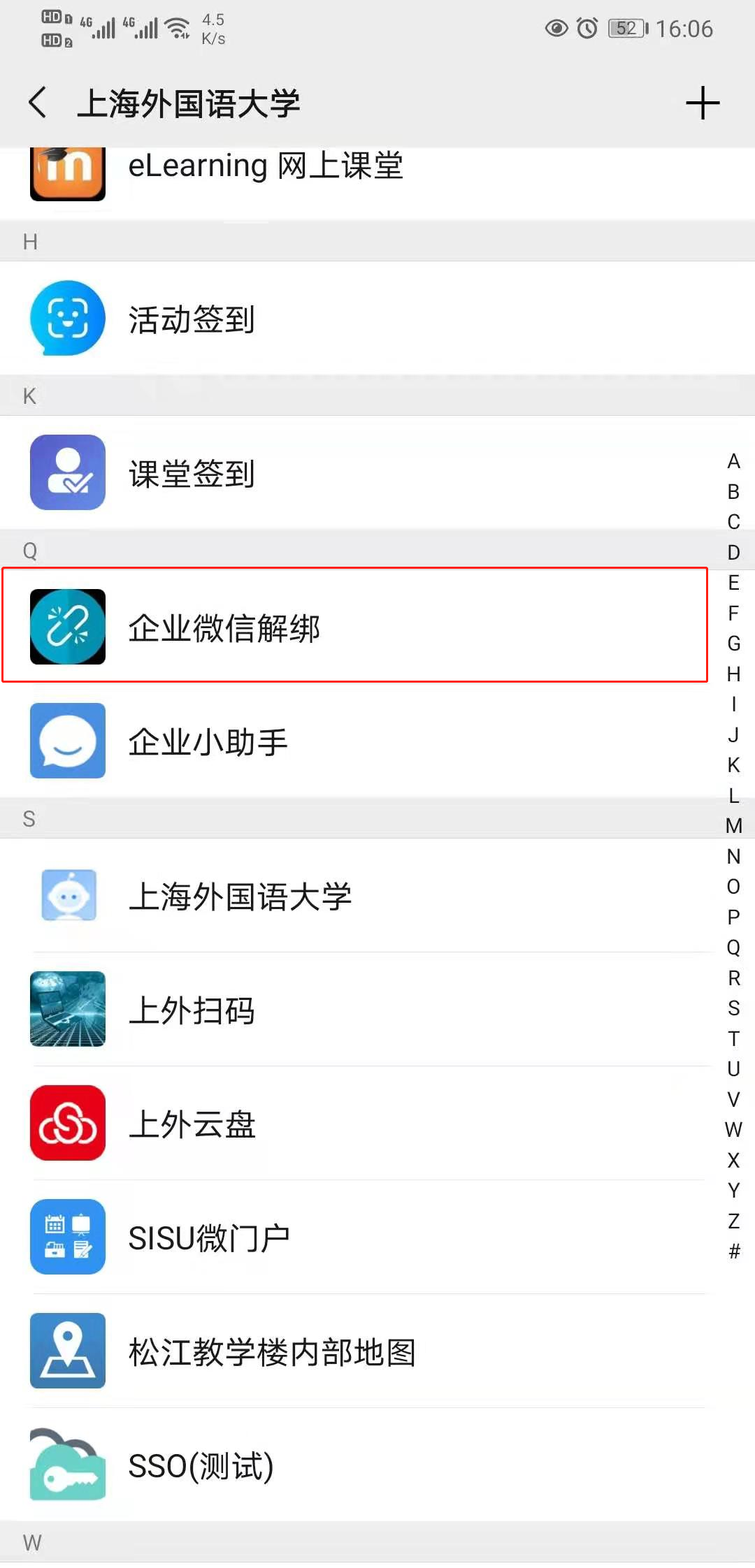Viewport: 755px width, 1568px height.
Task: Launch 上外云盘
Action: [x=192, y=1124]
